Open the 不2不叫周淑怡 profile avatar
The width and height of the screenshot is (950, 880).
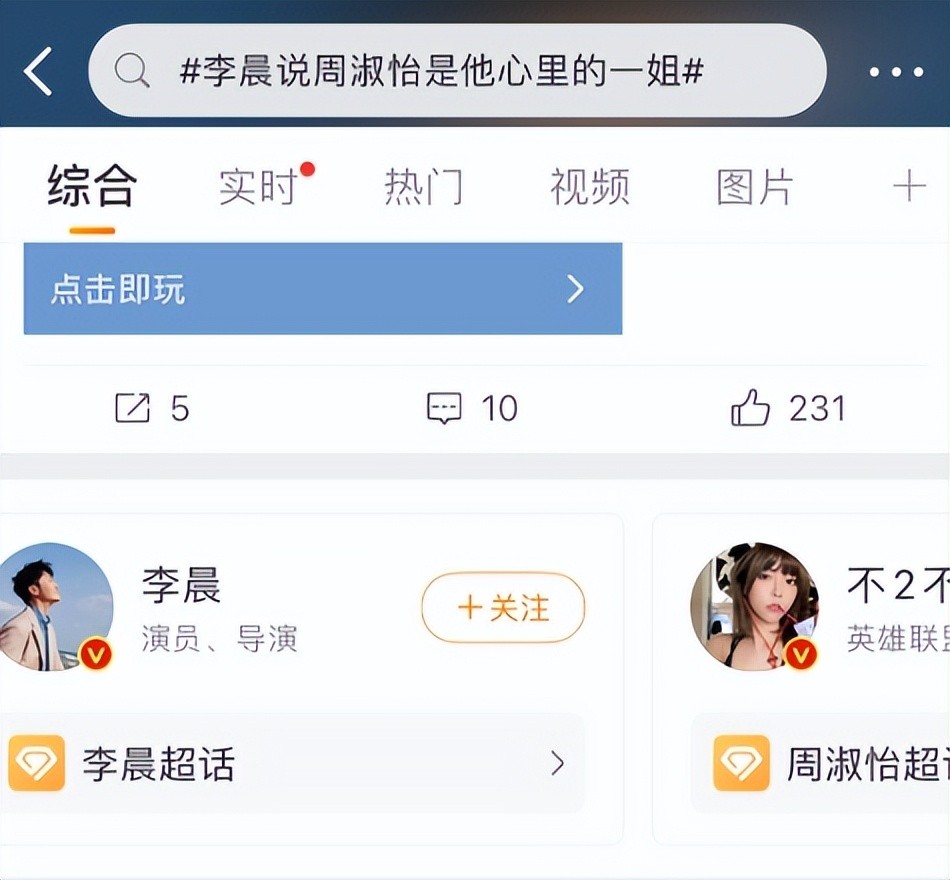click(754, 607)
